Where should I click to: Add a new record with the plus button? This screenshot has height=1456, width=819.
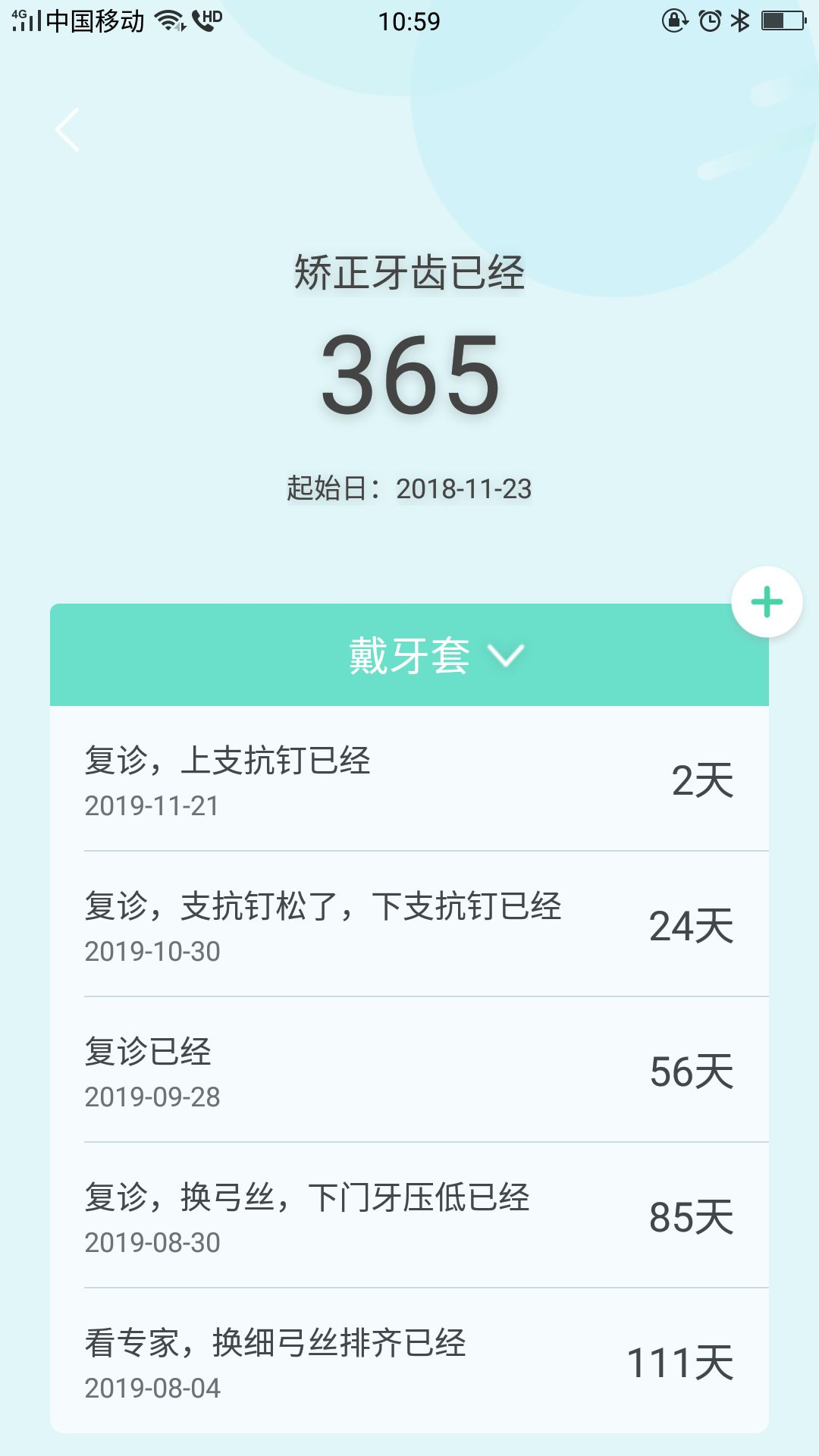tap(767, 602)
